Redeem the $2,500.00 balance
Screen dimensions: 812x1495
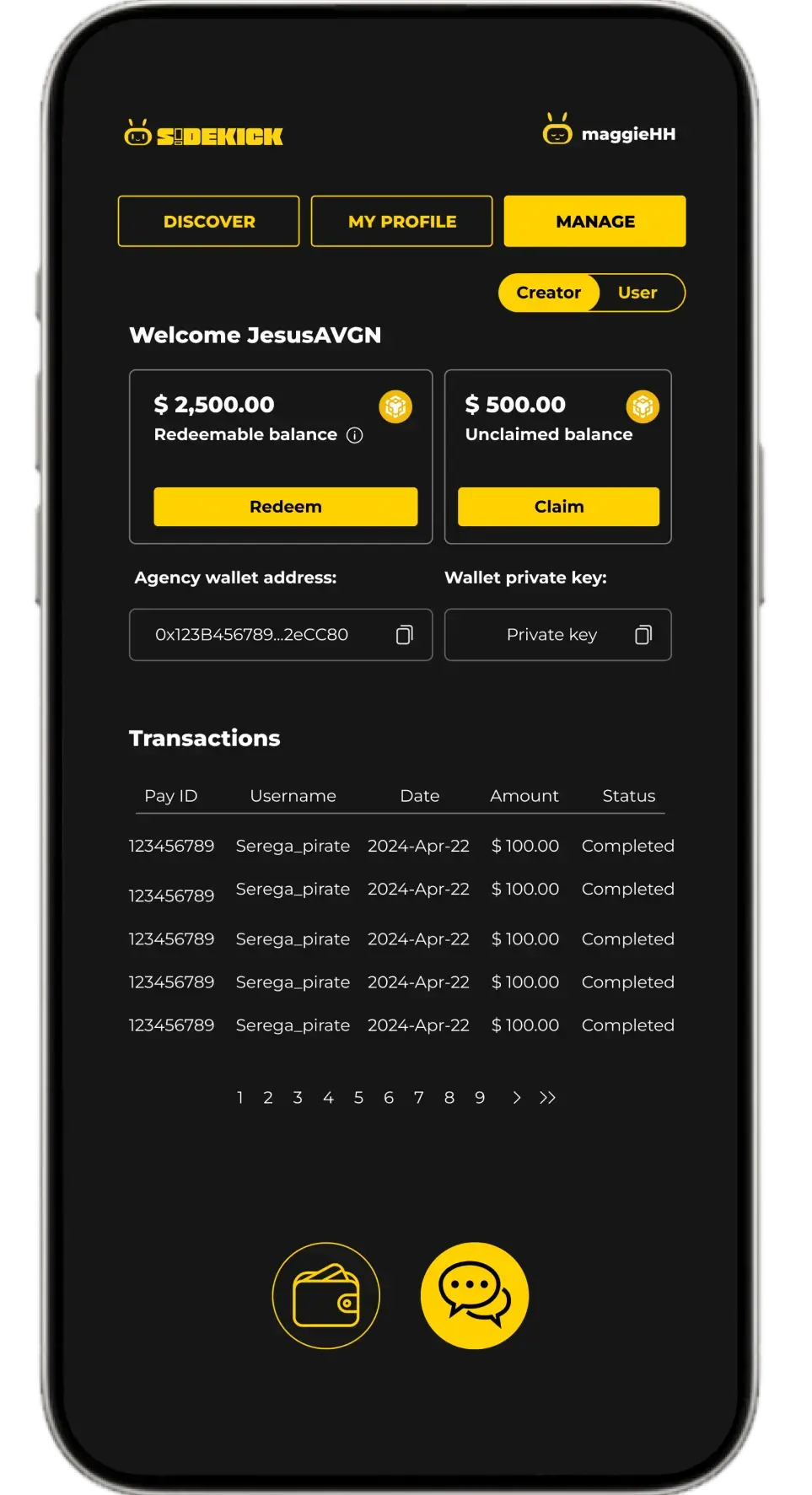[285, 507]
